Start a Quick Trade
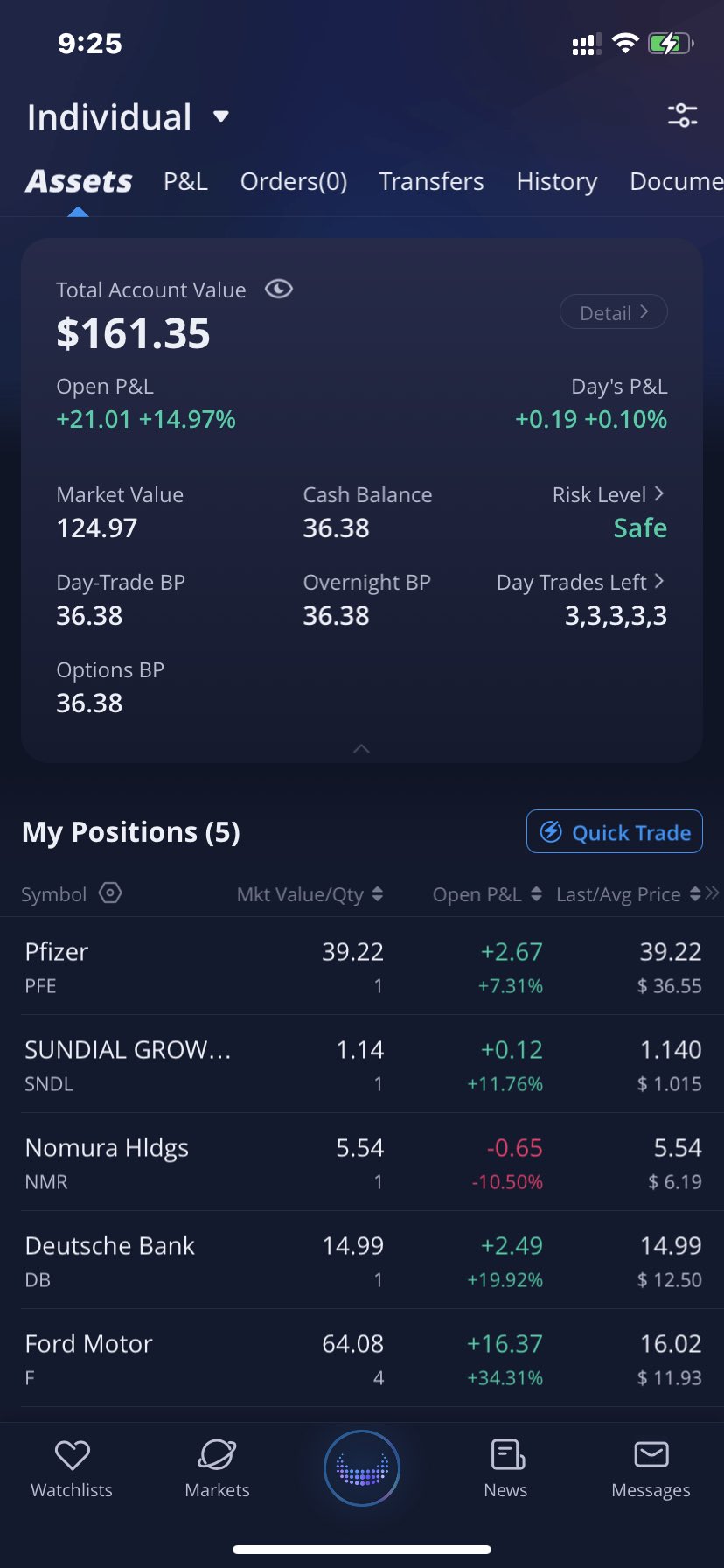 point(615,832)
